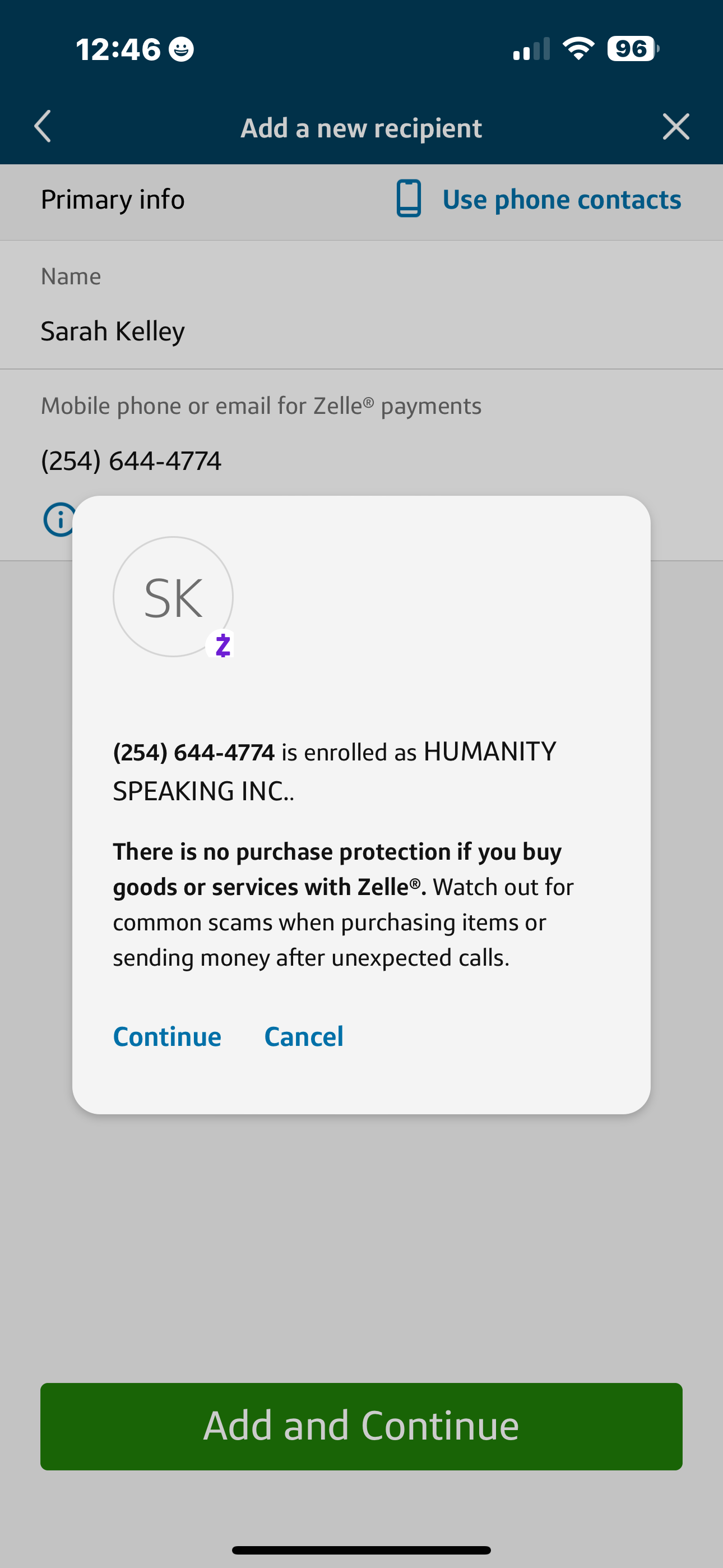723x1568 pixels.
Task: Cancel the Zelle enrollment dialog
Action: point(304,1036)
